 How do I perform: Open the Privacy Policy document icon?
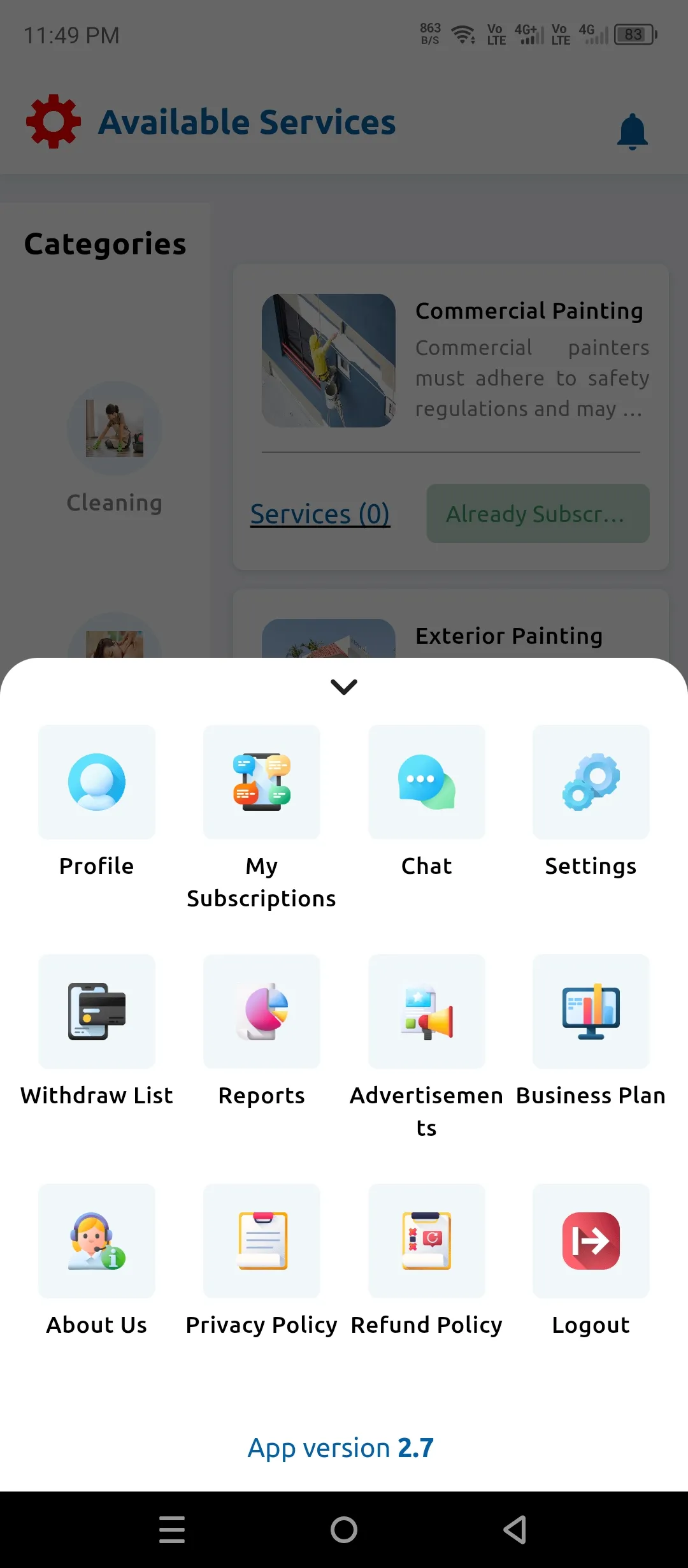click(x=261, y=1241)
